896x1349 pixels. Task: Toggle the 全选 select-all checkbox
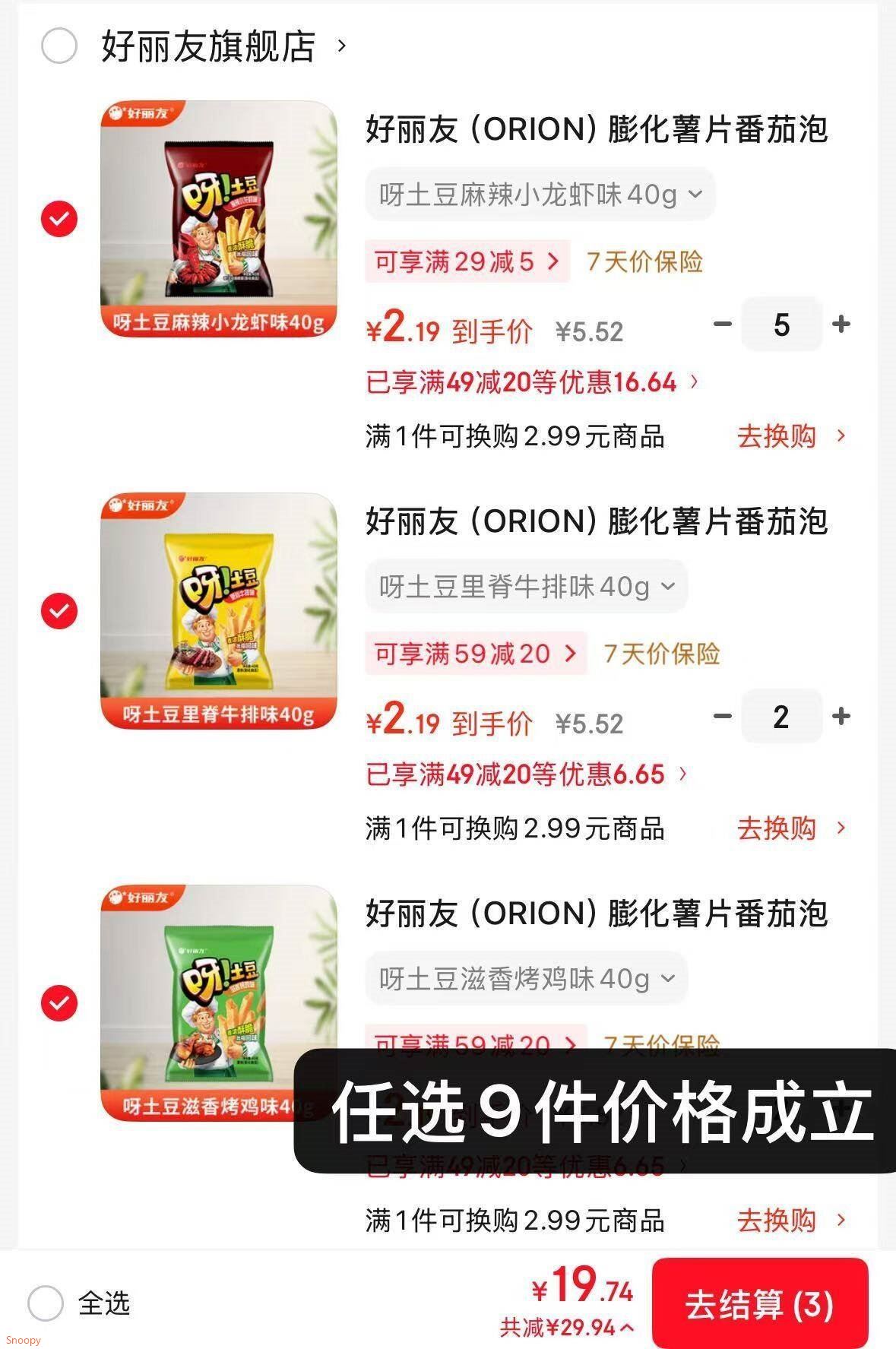tap(46, 1303)
